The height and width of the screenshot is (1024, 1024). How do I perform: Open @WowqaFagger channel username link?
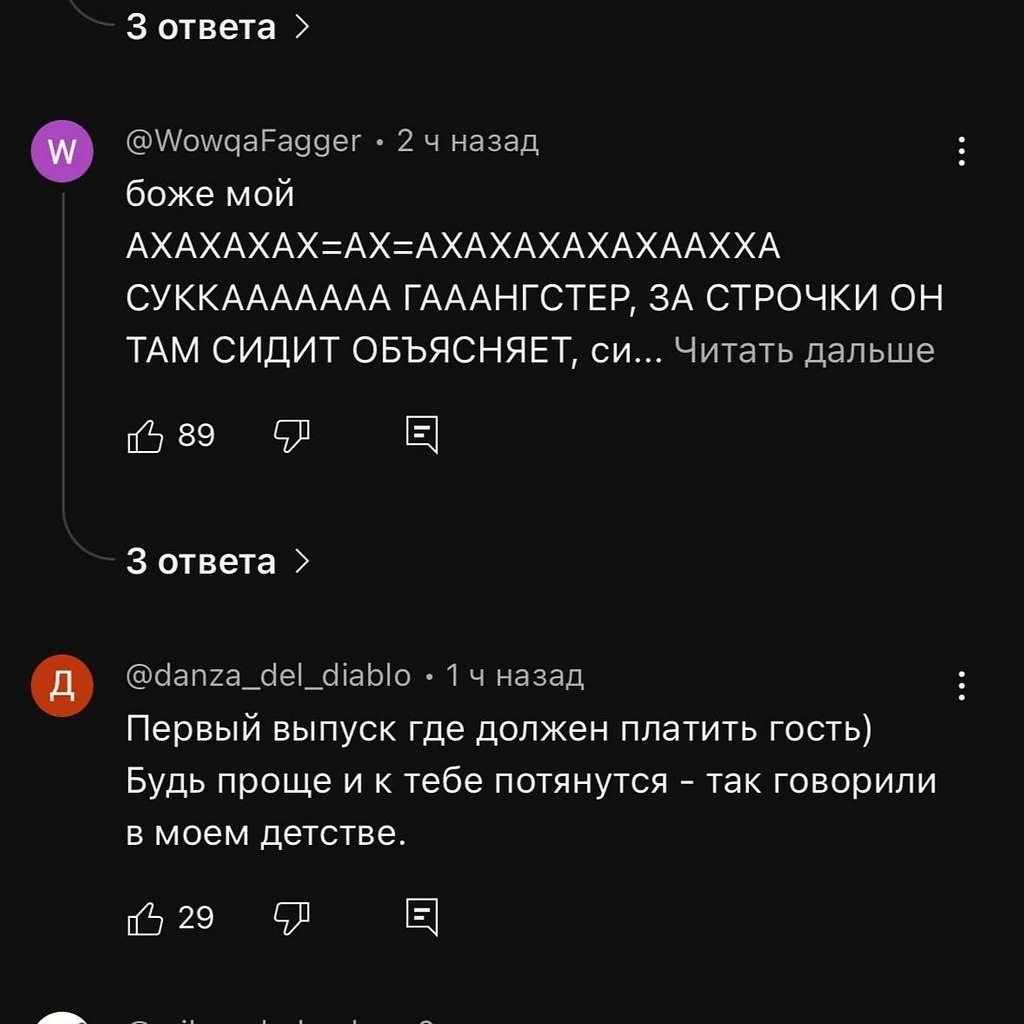pos(243,142)
